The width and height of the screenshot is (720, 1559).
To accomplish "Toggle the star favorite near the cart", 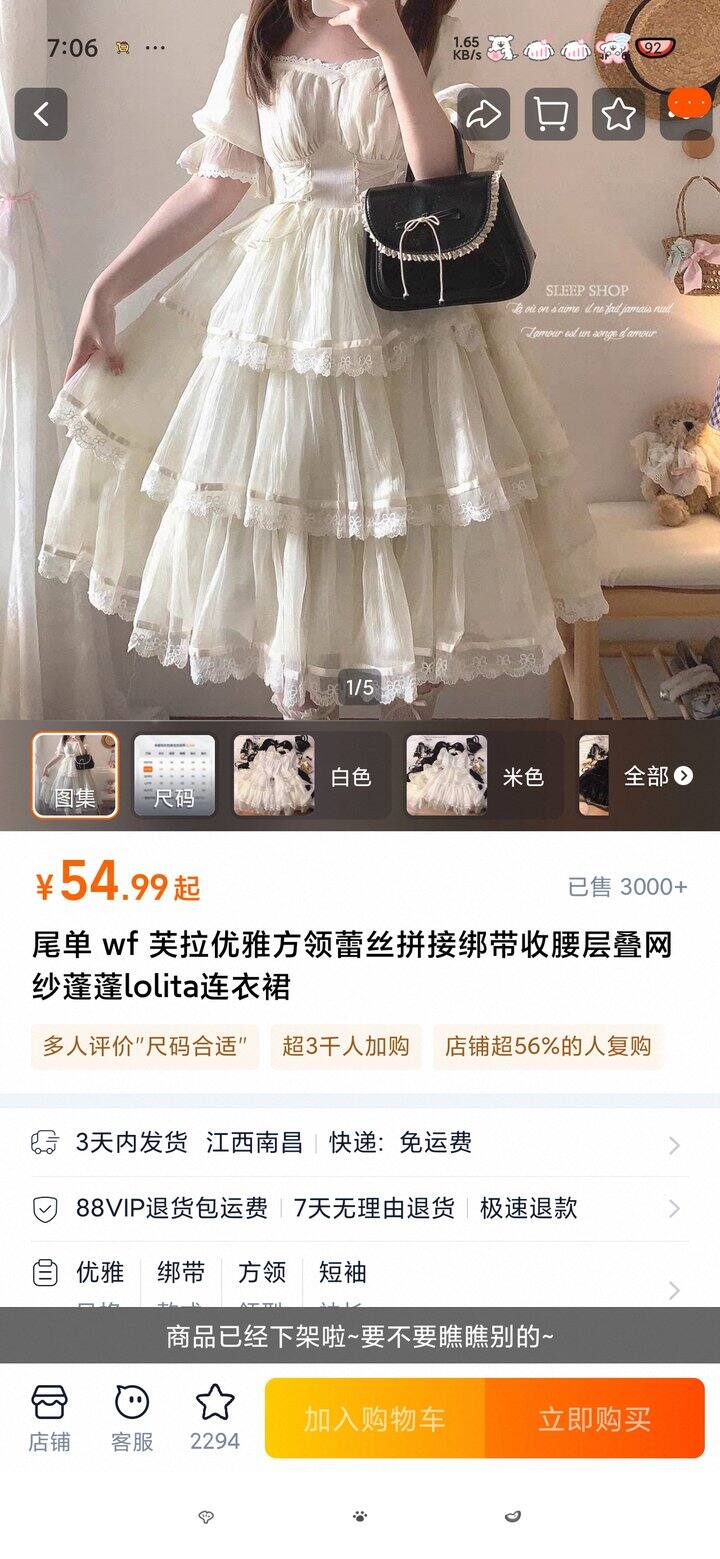I will (x=619, y=115).
